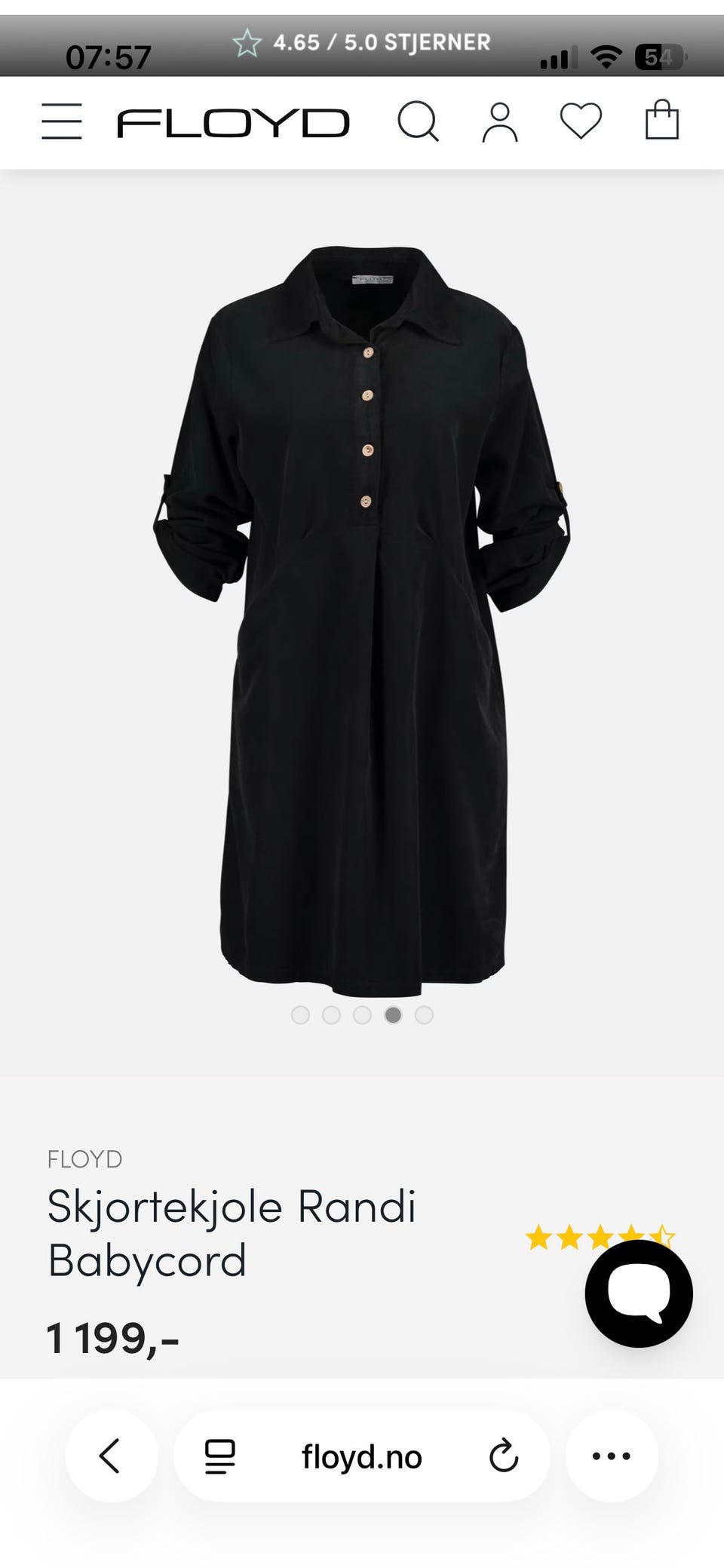Go to the FLOYD home page

coord(233,123)
